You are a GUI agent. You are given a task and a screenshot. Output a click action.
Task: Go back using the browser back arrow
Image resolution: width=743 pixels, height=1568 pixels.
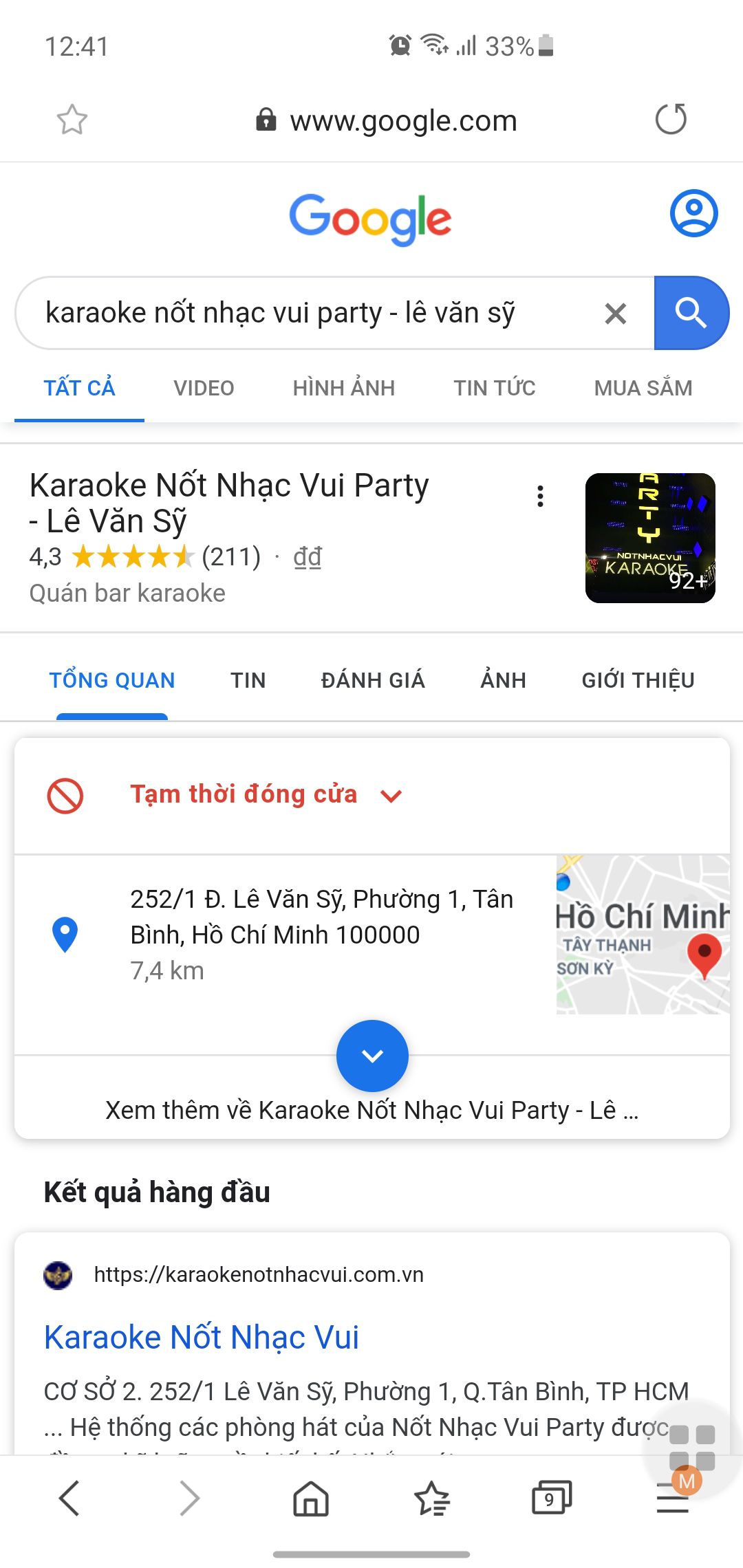69,1498
